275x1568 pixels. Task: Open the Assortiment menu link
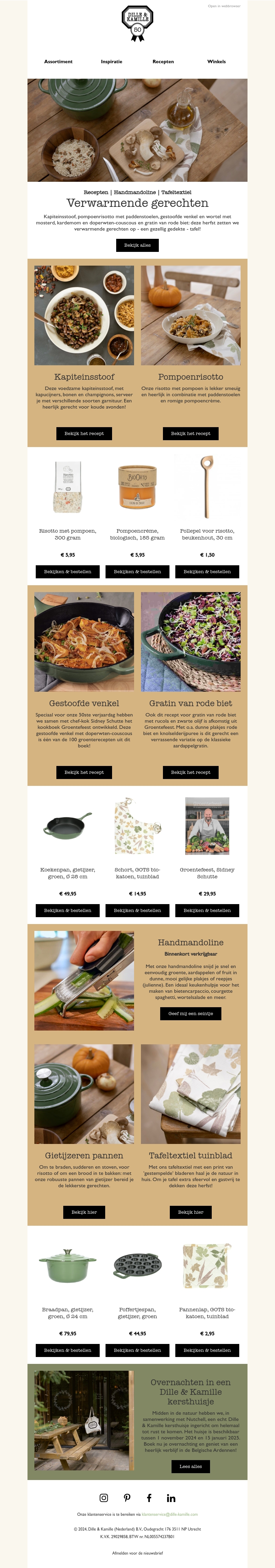pos(58,62)
